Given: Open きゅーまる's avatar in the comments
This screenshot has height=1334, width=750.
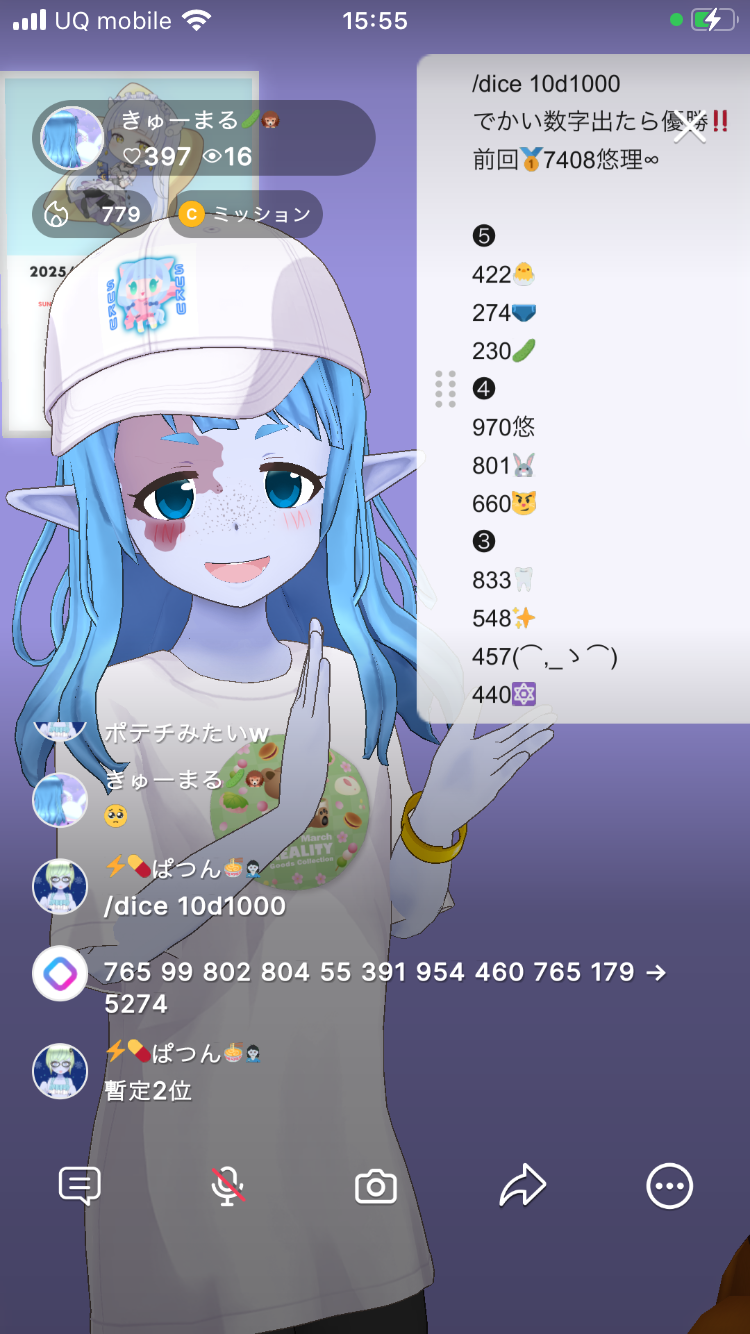Looking at the screenshot, I should pyautogui.click(x=60, y=799).
